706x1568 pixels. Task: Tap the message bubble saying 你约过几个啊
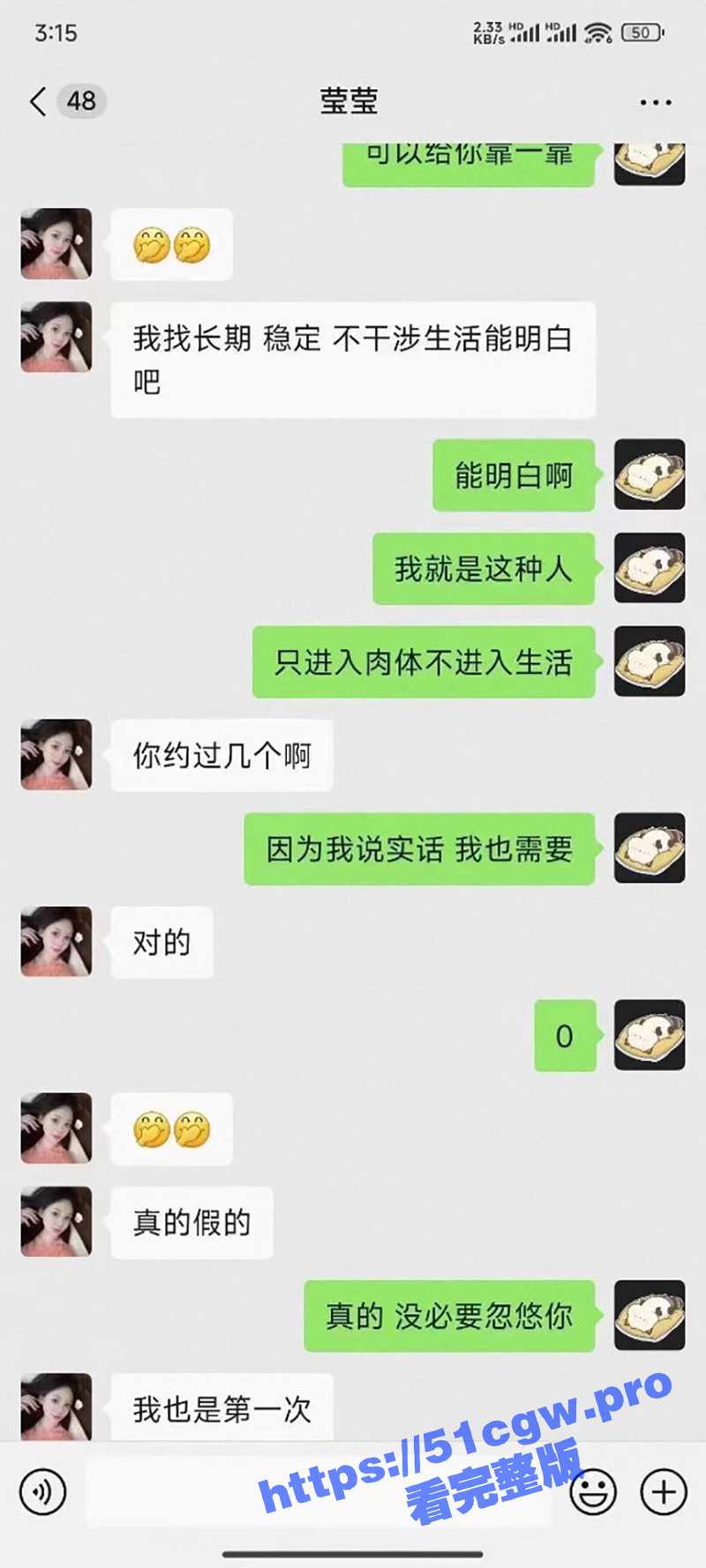(222, 756)
